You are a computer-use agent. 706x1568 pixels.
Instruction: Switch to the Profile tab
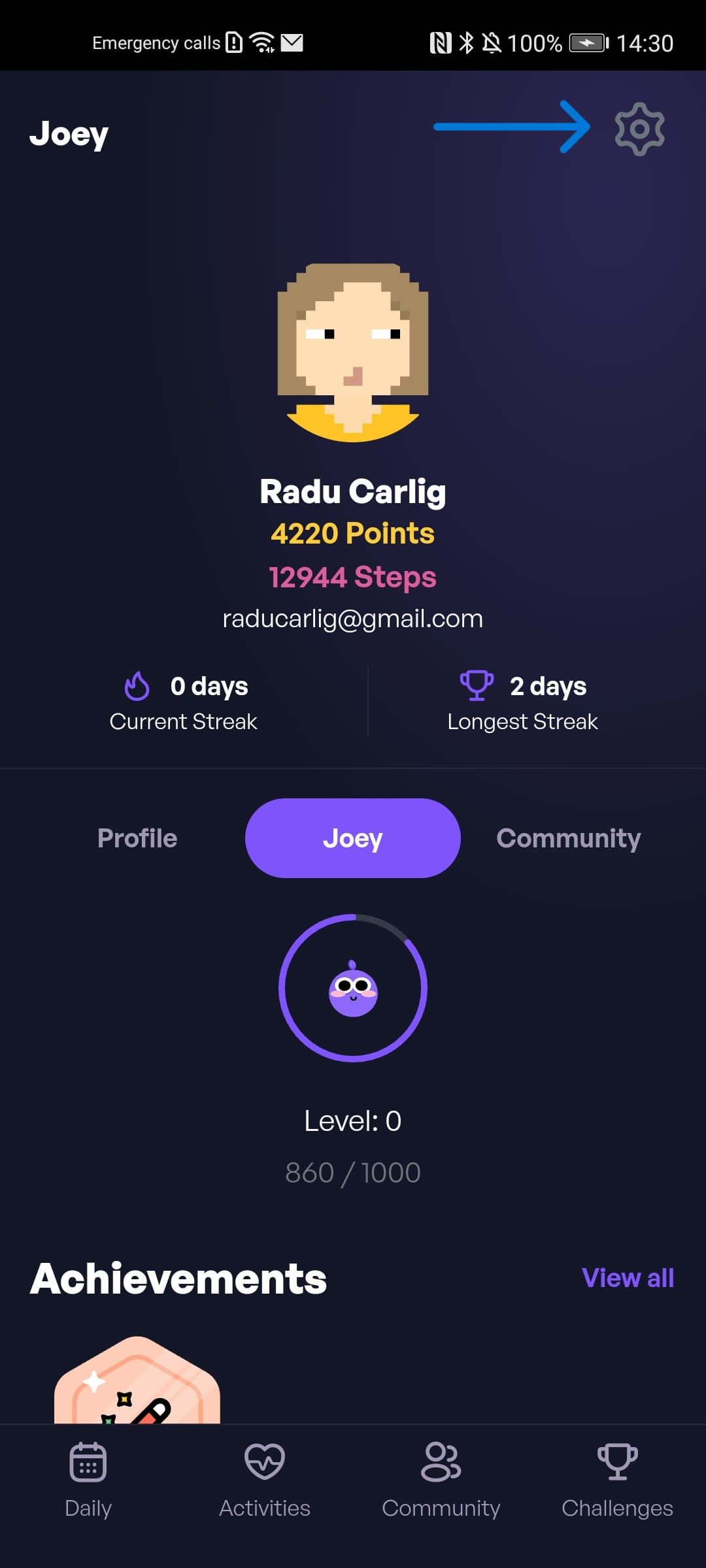[x=137, y=838]
